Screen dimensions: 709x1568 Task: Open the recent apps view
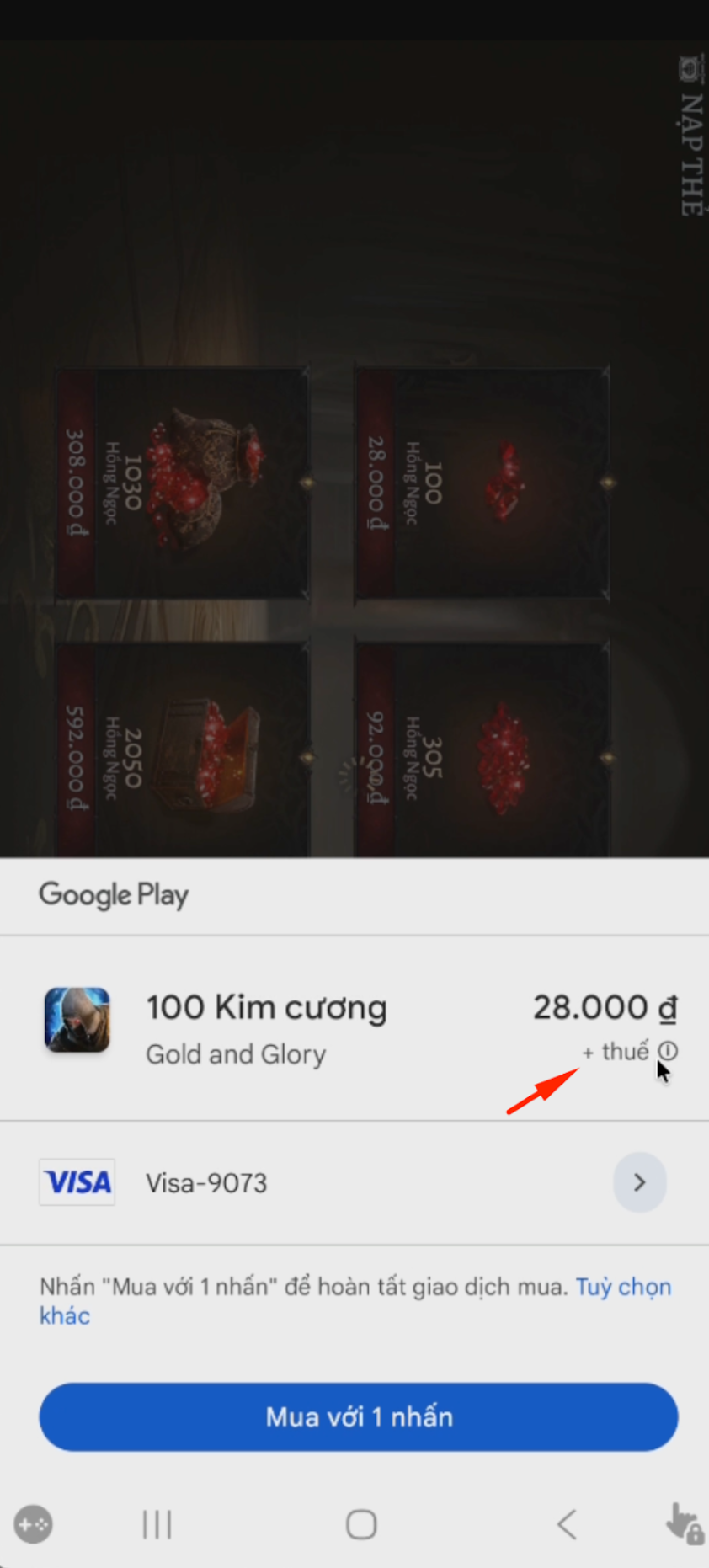pos(157,1524)
